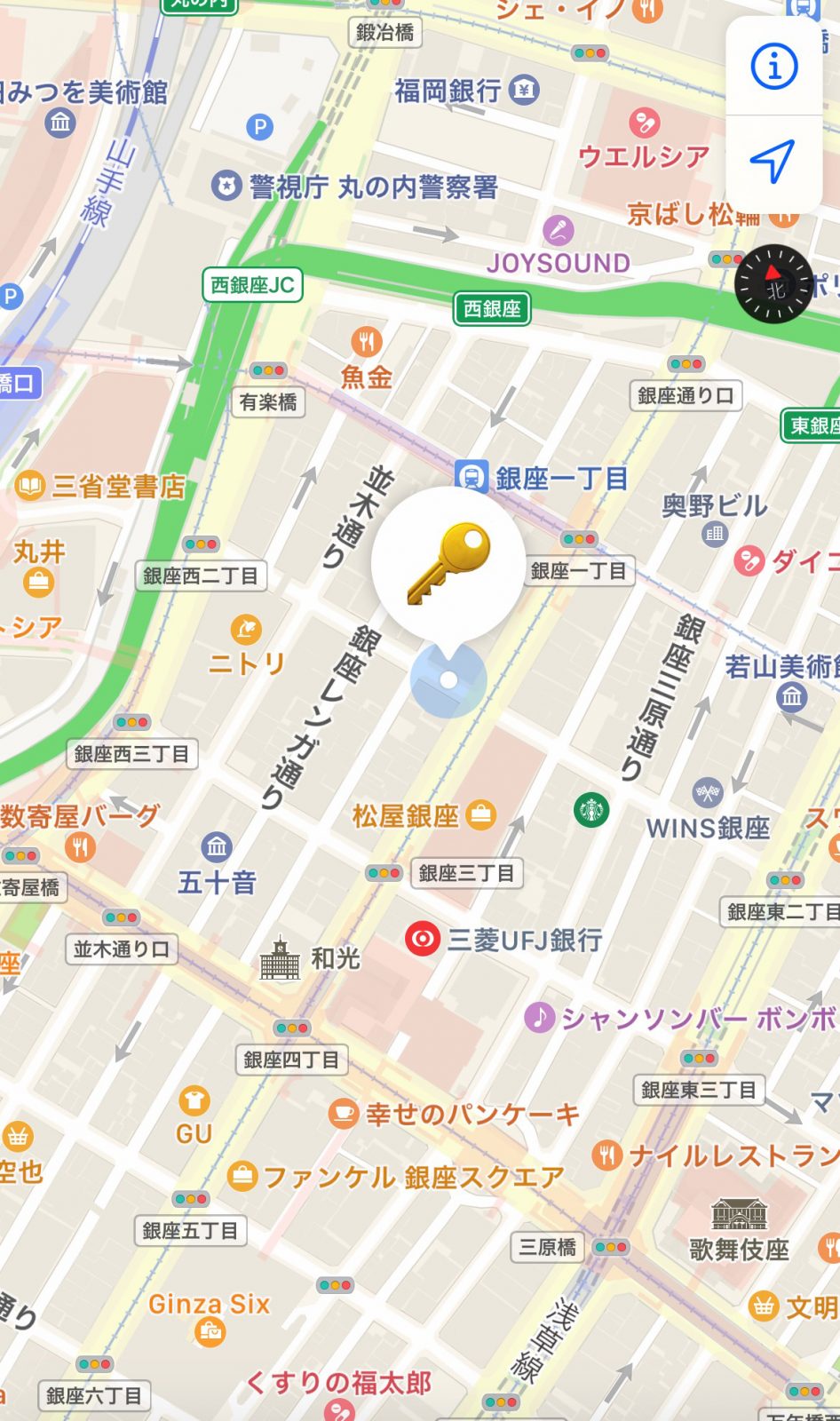This screenshot has width=840, height=1421.
Task: Open 三省堂書店 bookstore marker
Action: 30,485
